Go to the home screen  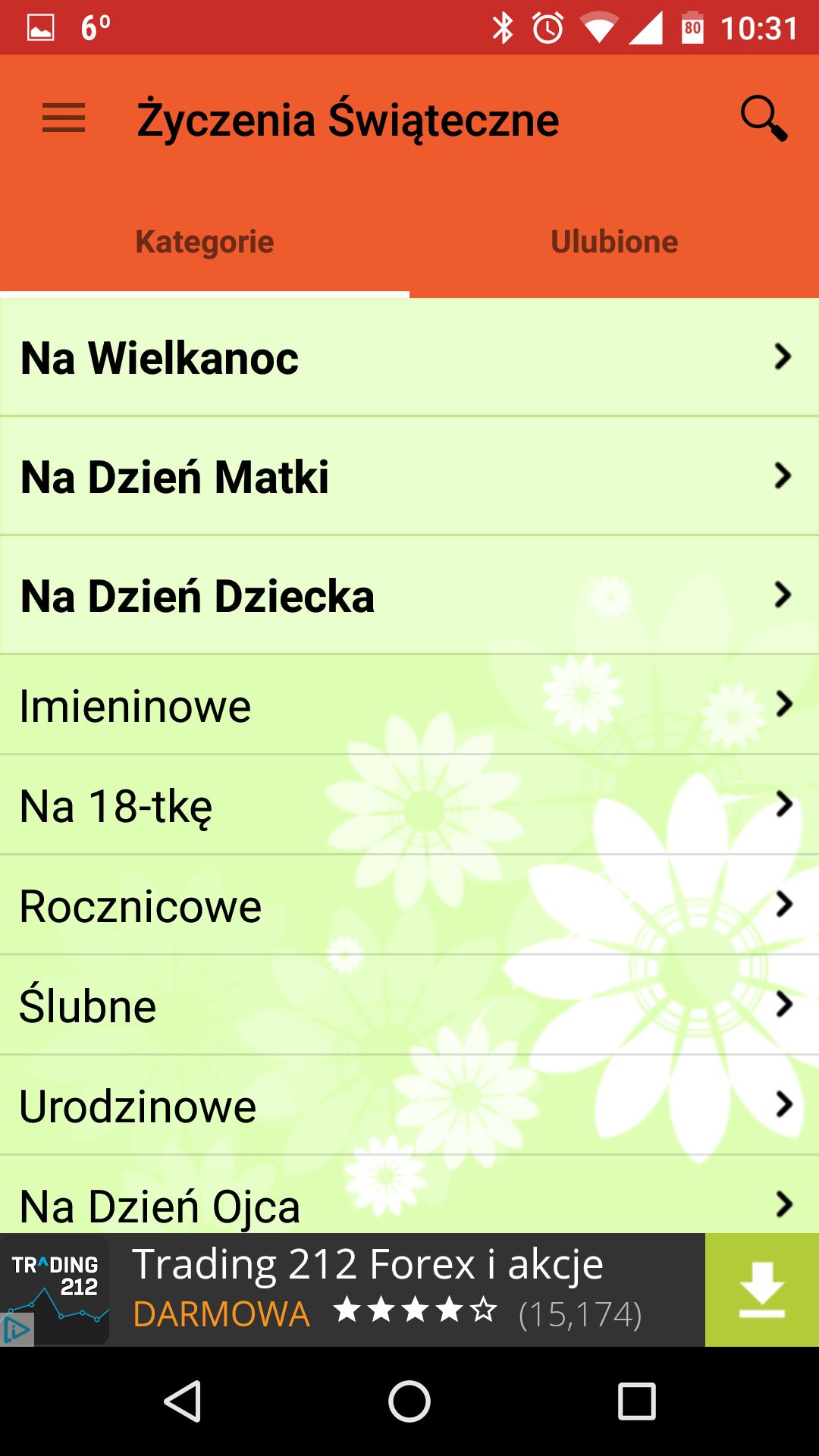point(409,1401)
